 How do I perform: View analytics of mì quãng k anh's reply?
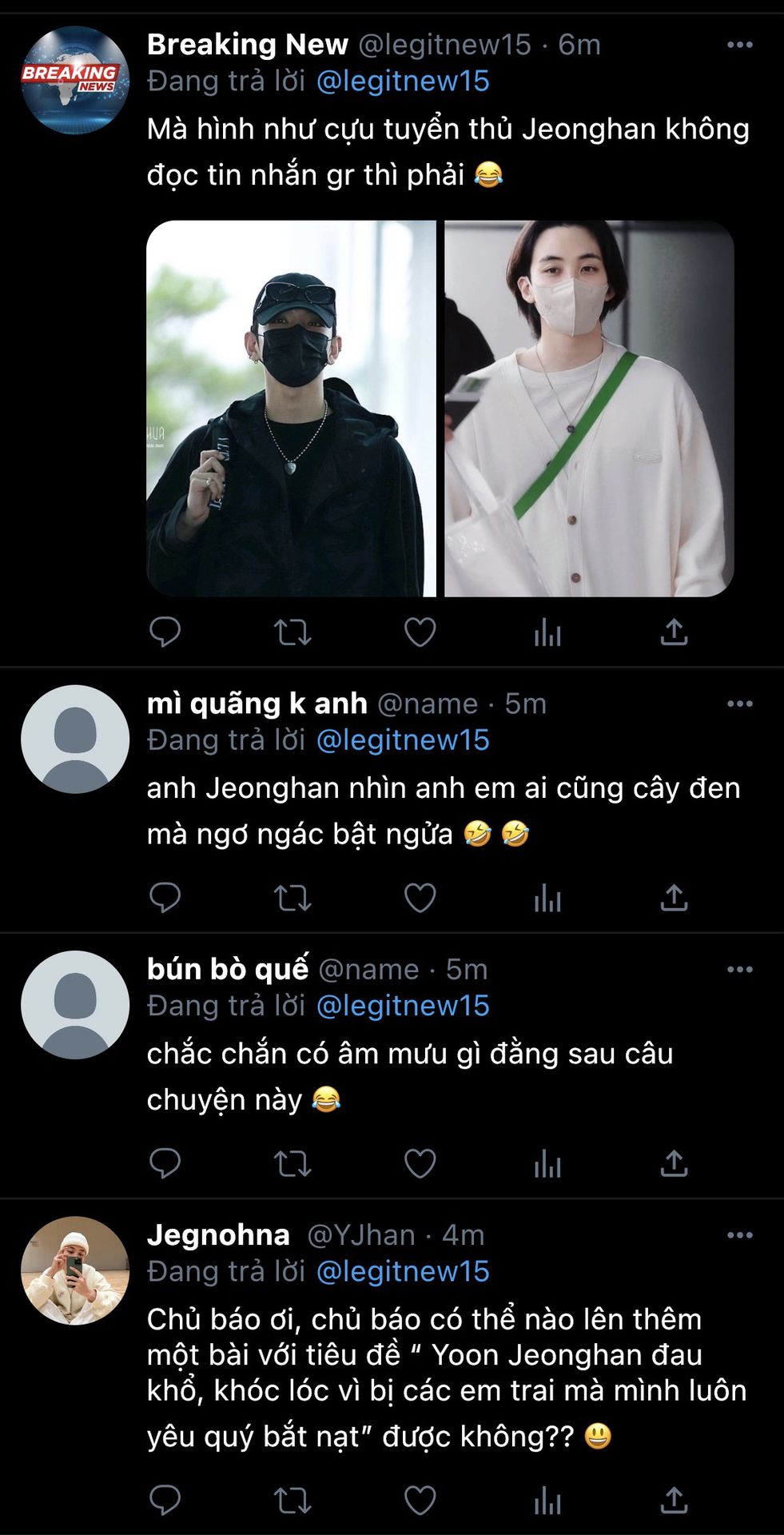pos(547,898)
